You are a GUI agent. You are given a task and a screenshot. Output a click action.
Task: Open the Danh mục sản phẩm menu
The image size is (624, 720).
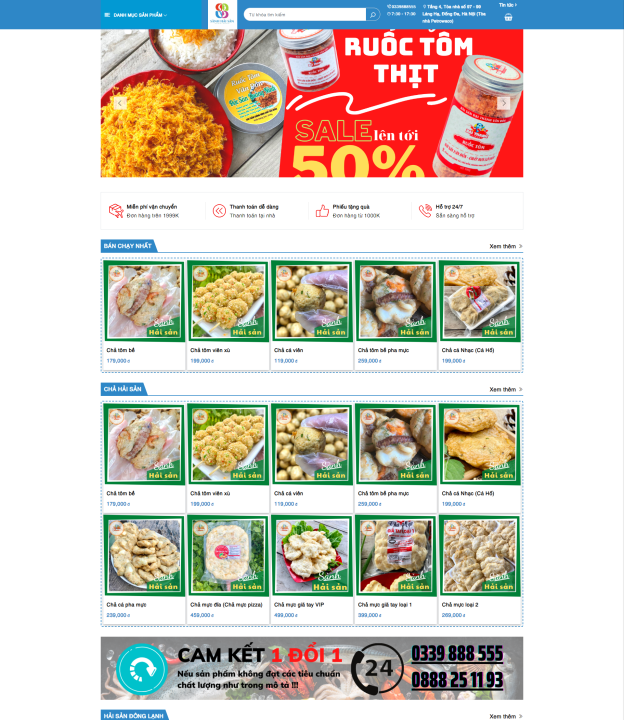(x=133, y=15)
